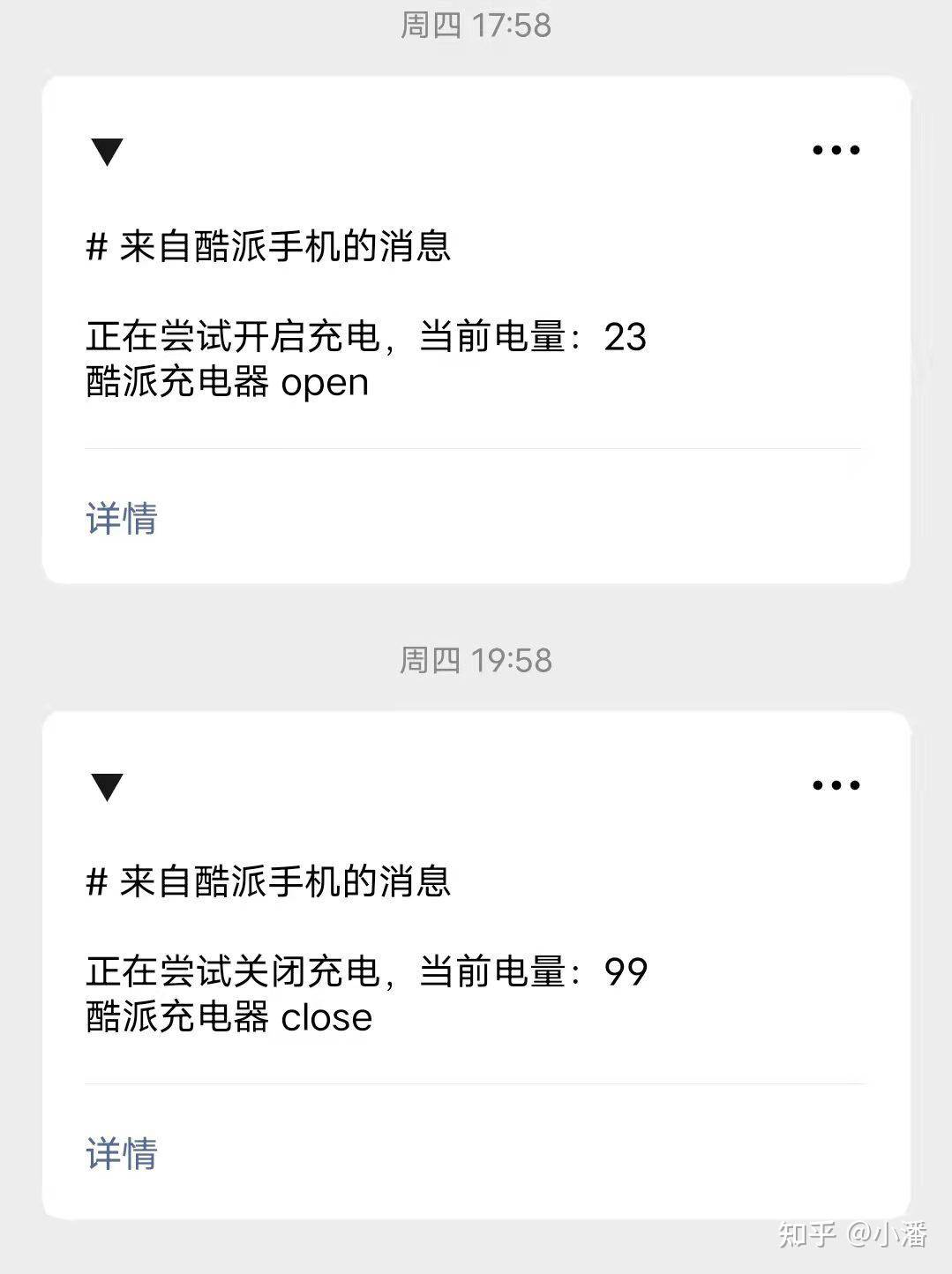Toggle the charging close notification card

pyautogui.click(x=476, y=962)
